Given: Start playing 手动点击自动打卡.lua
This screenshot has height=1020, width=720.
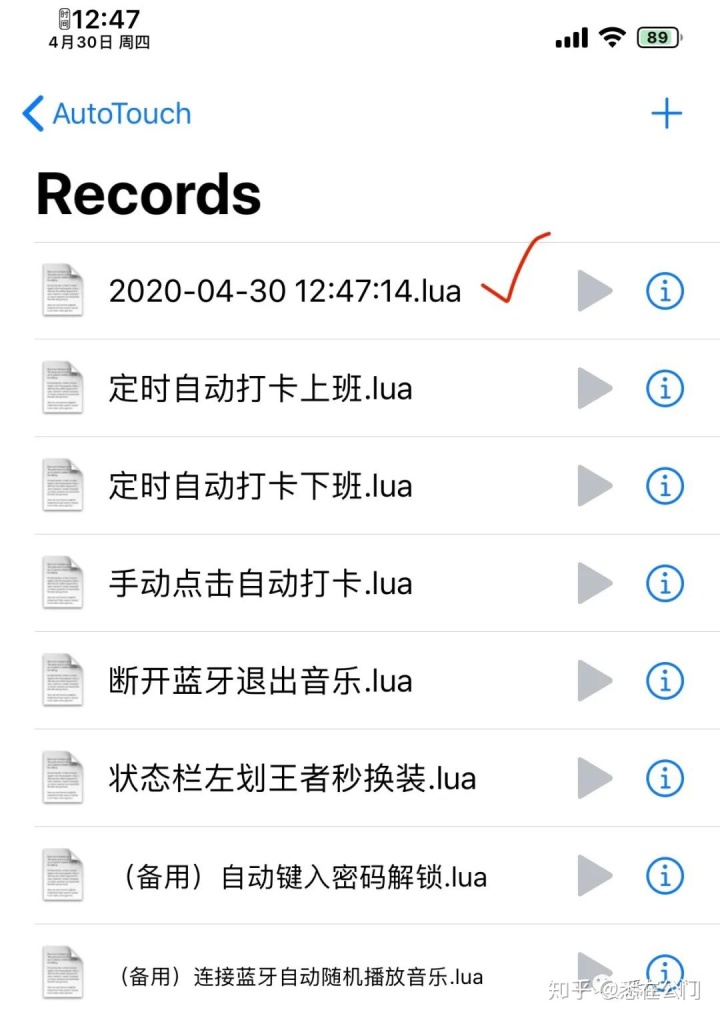Looking at the screenshot, I should (x=594, y=583).
